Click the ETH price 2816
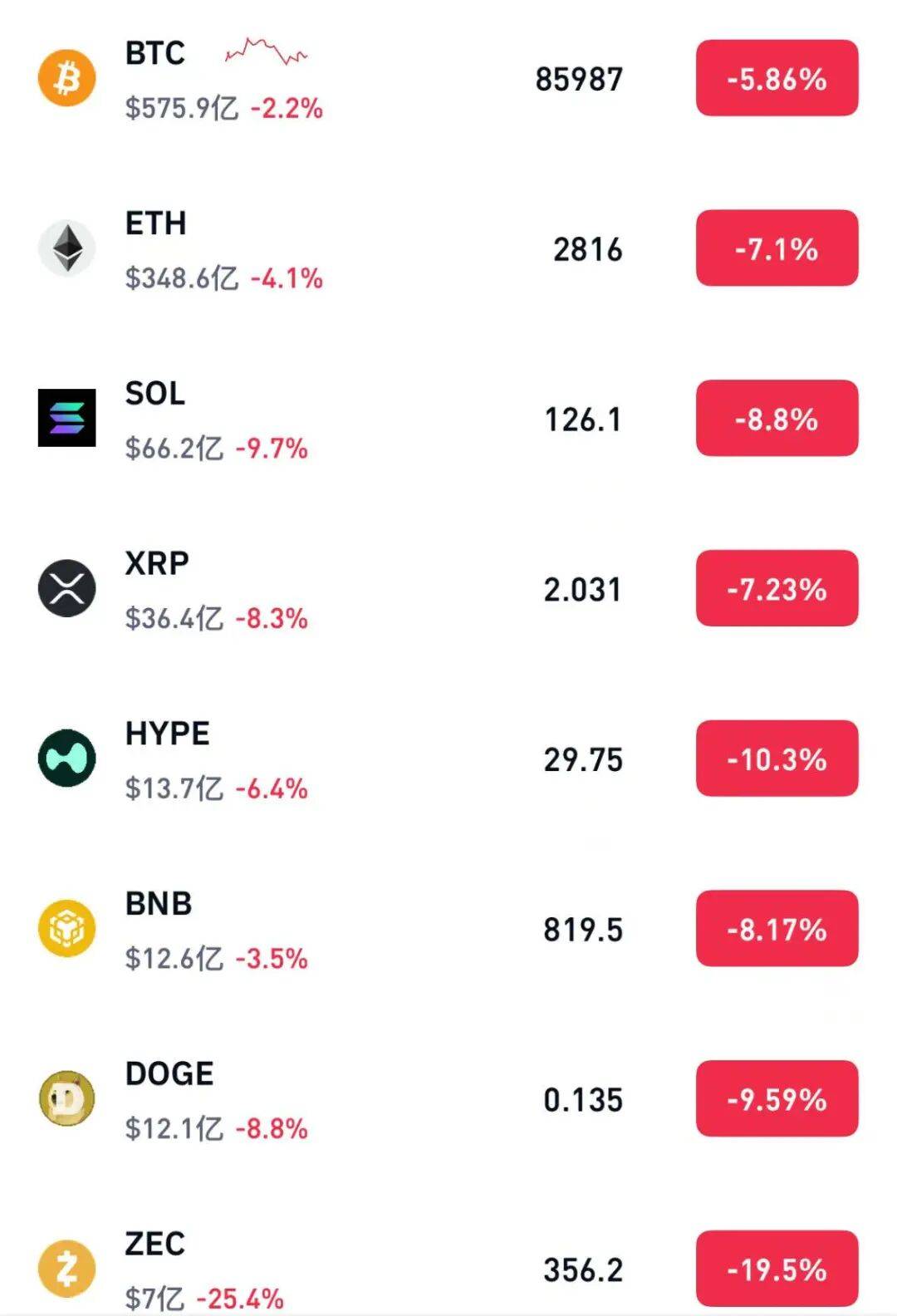The width and height of the screenshot is (897, 1316). (x=587, y=249)
